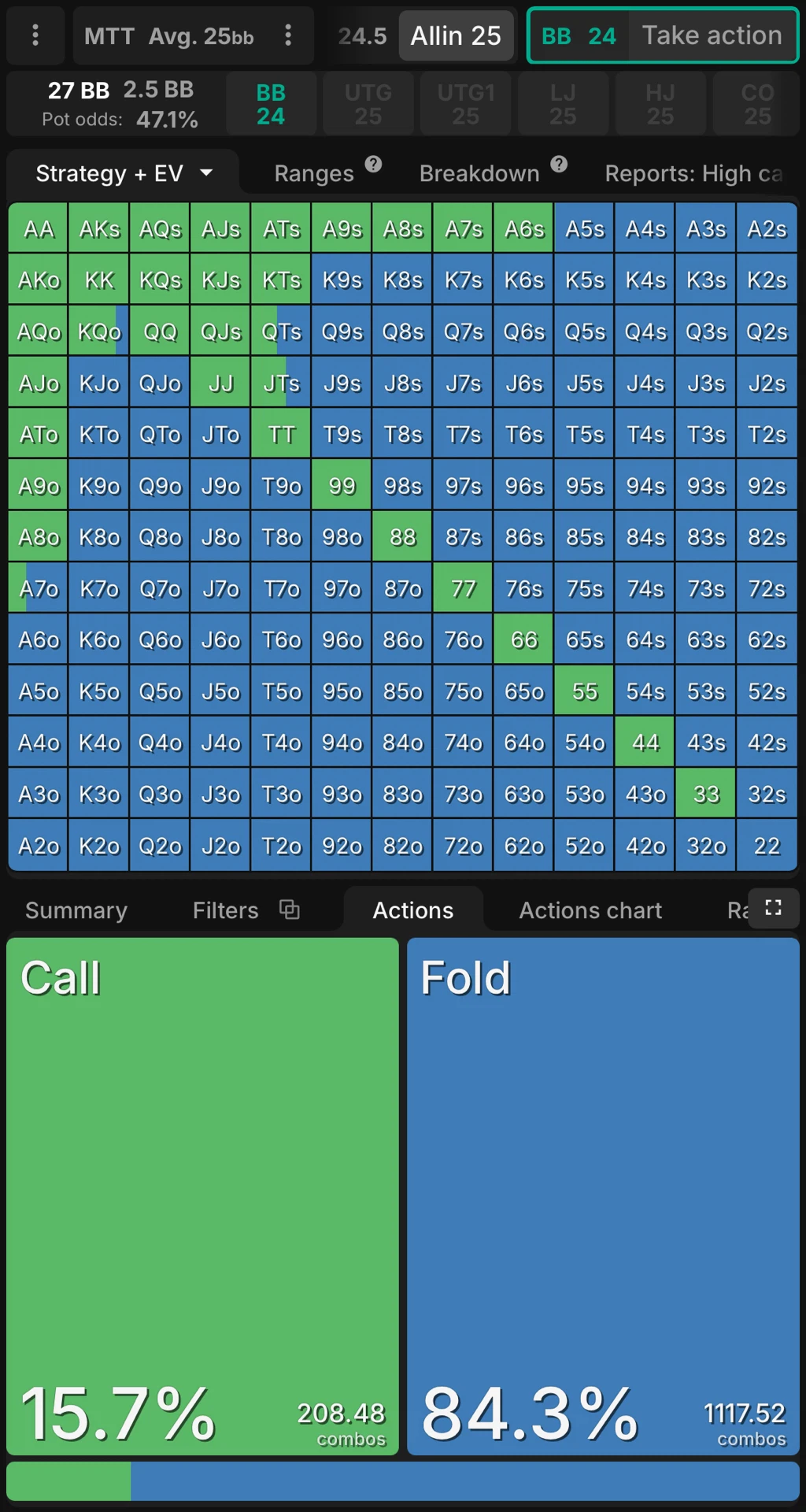806x1512 pixels.
Task: Select the HJ 25 position
Action: 660,104
